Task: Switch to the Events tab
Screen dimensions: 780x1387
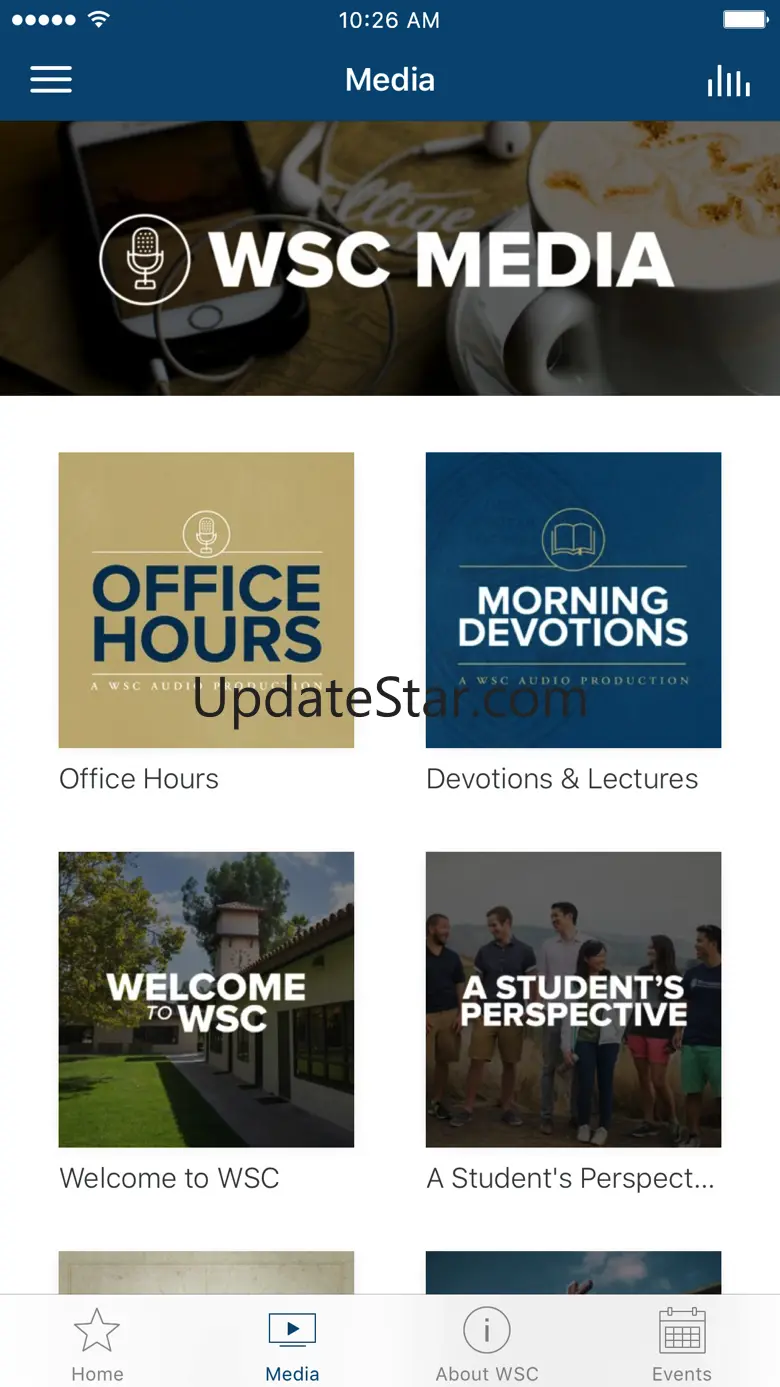Action: click(682, 1345)
